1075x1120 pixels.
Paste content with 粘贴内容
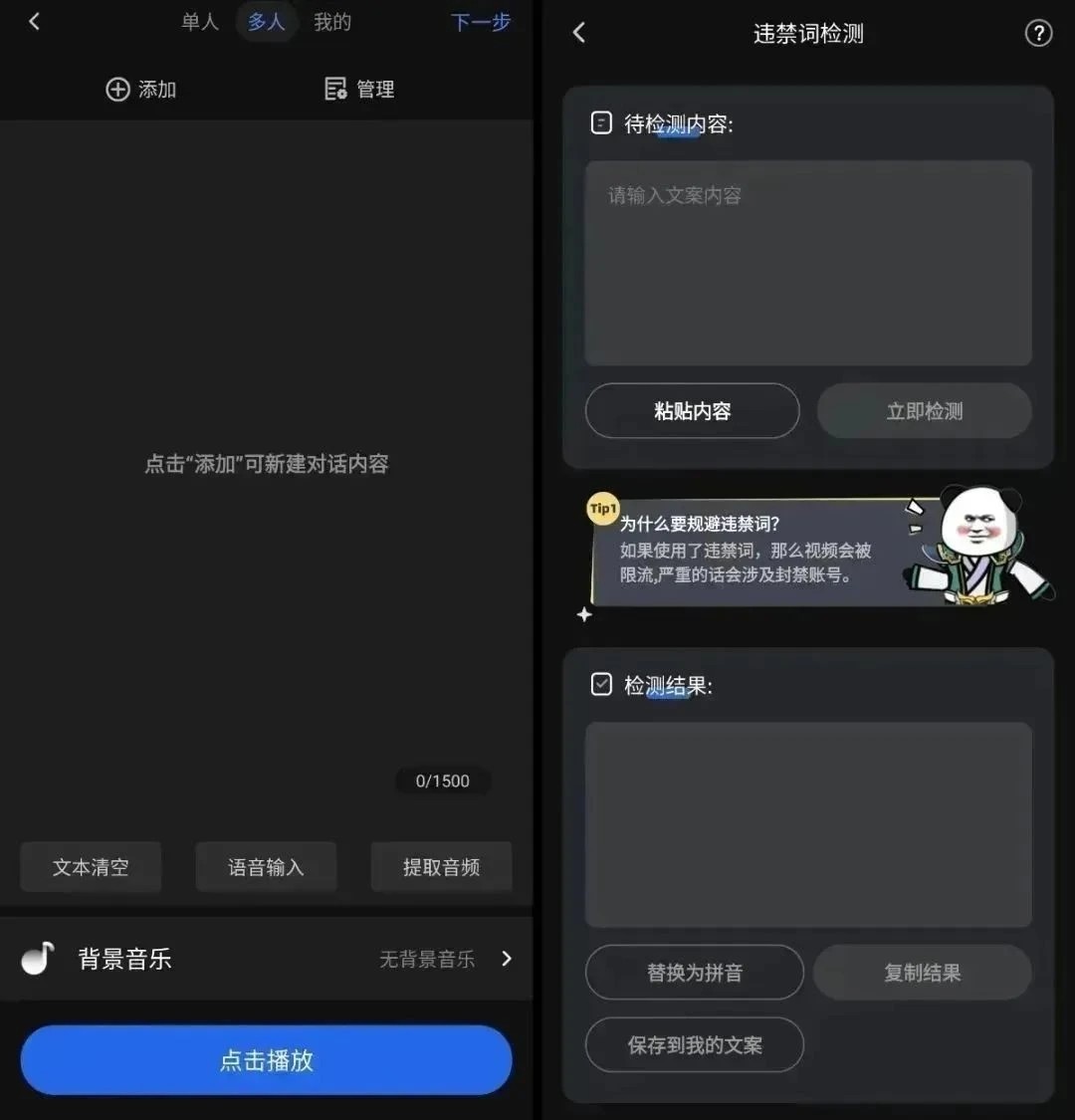coord(692,411)
